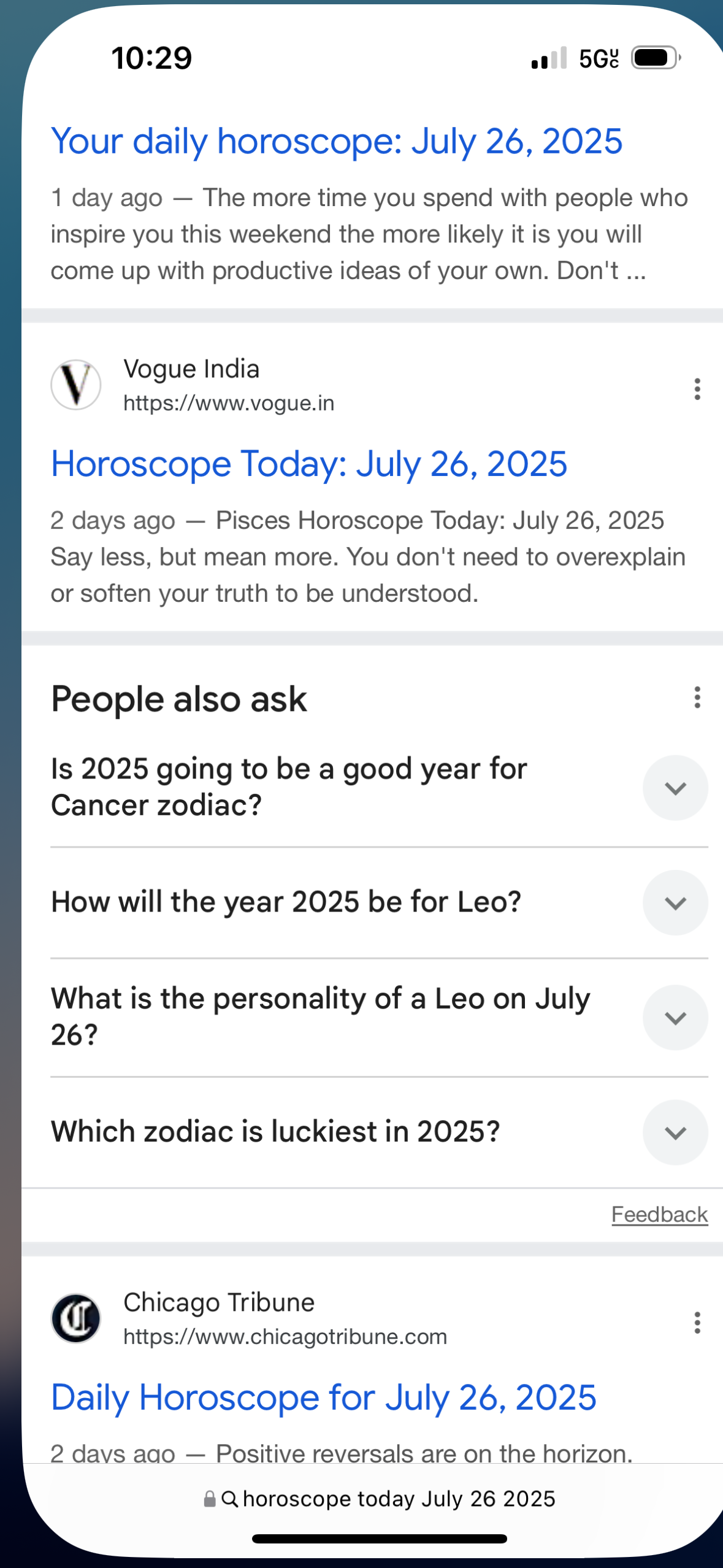The width and height of the screenshot is (723, 1568).
Task: Visit the Vogue India site header
Action: coord(193,385)
